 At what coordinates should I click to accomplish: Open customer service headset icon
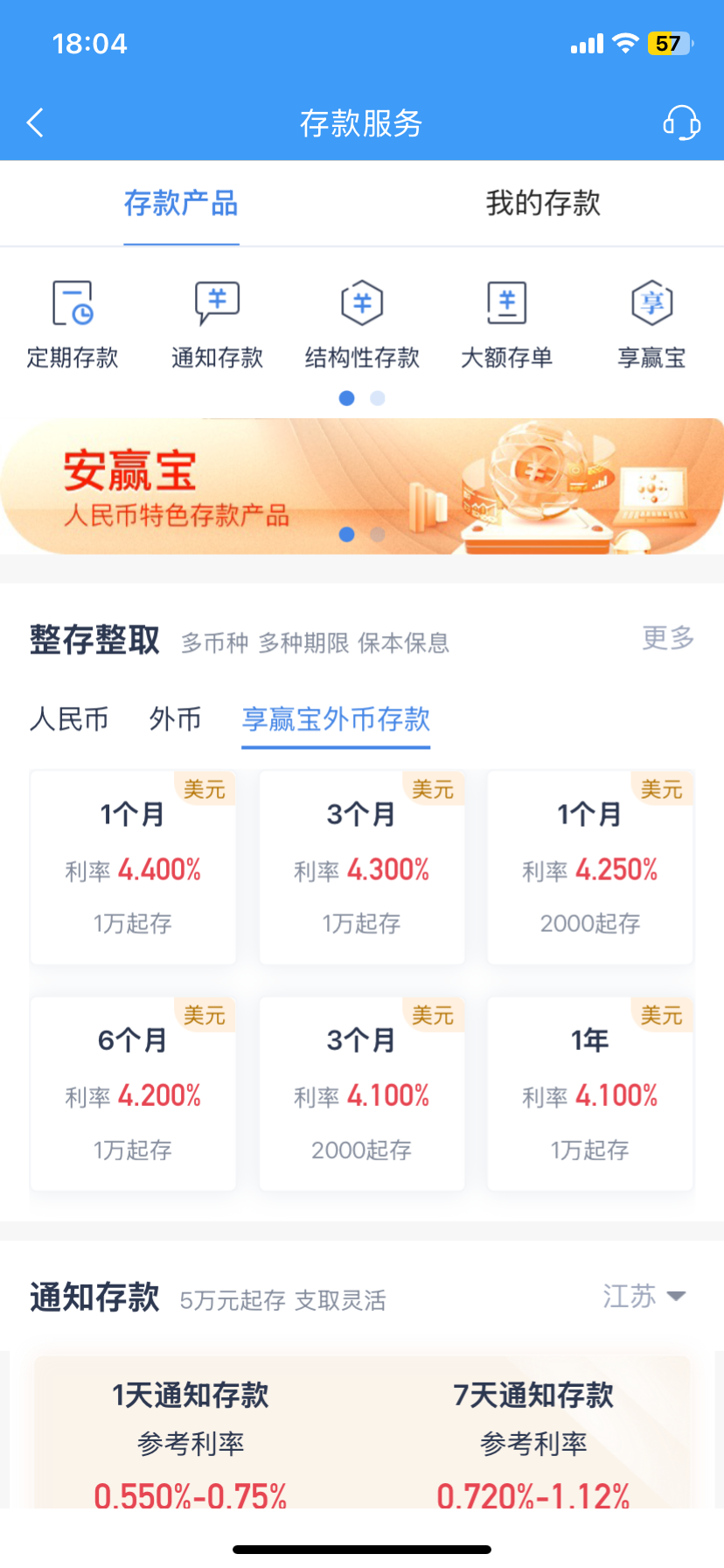pos(681,123)
